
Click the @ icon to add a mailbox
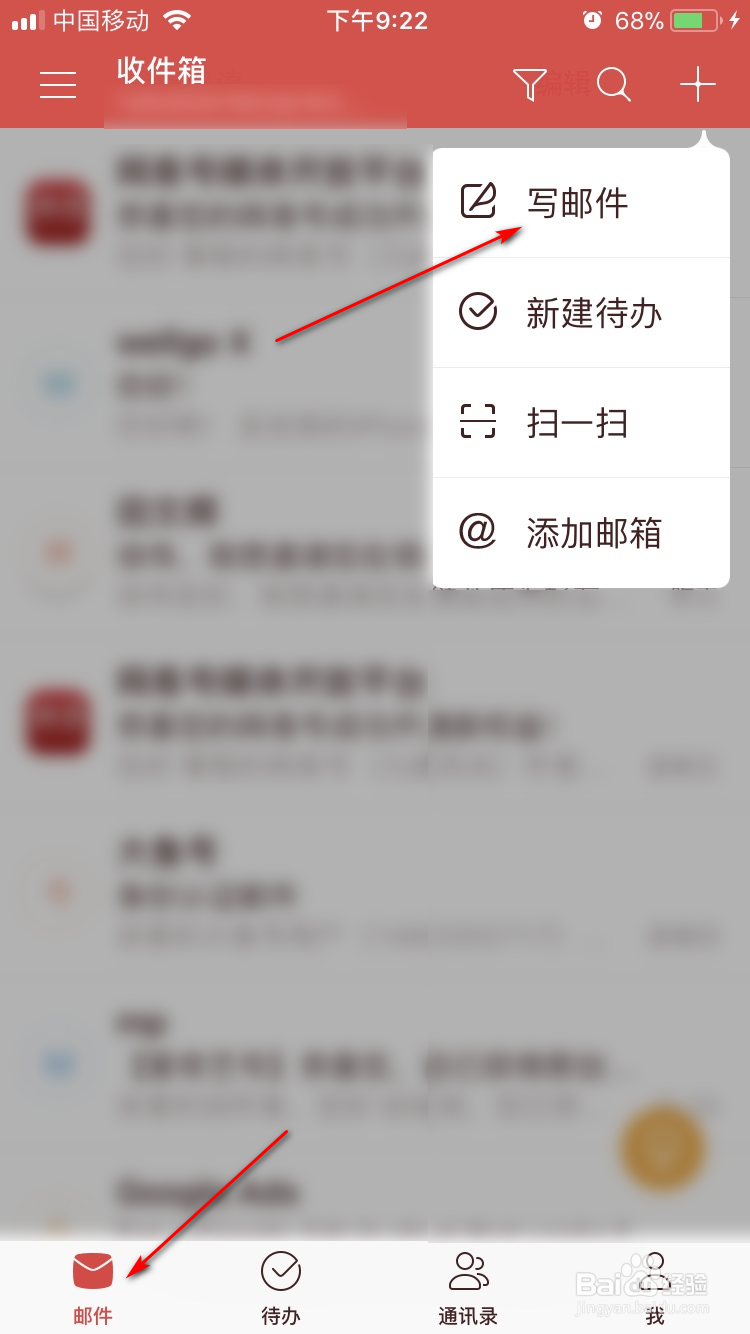[479, 532]
